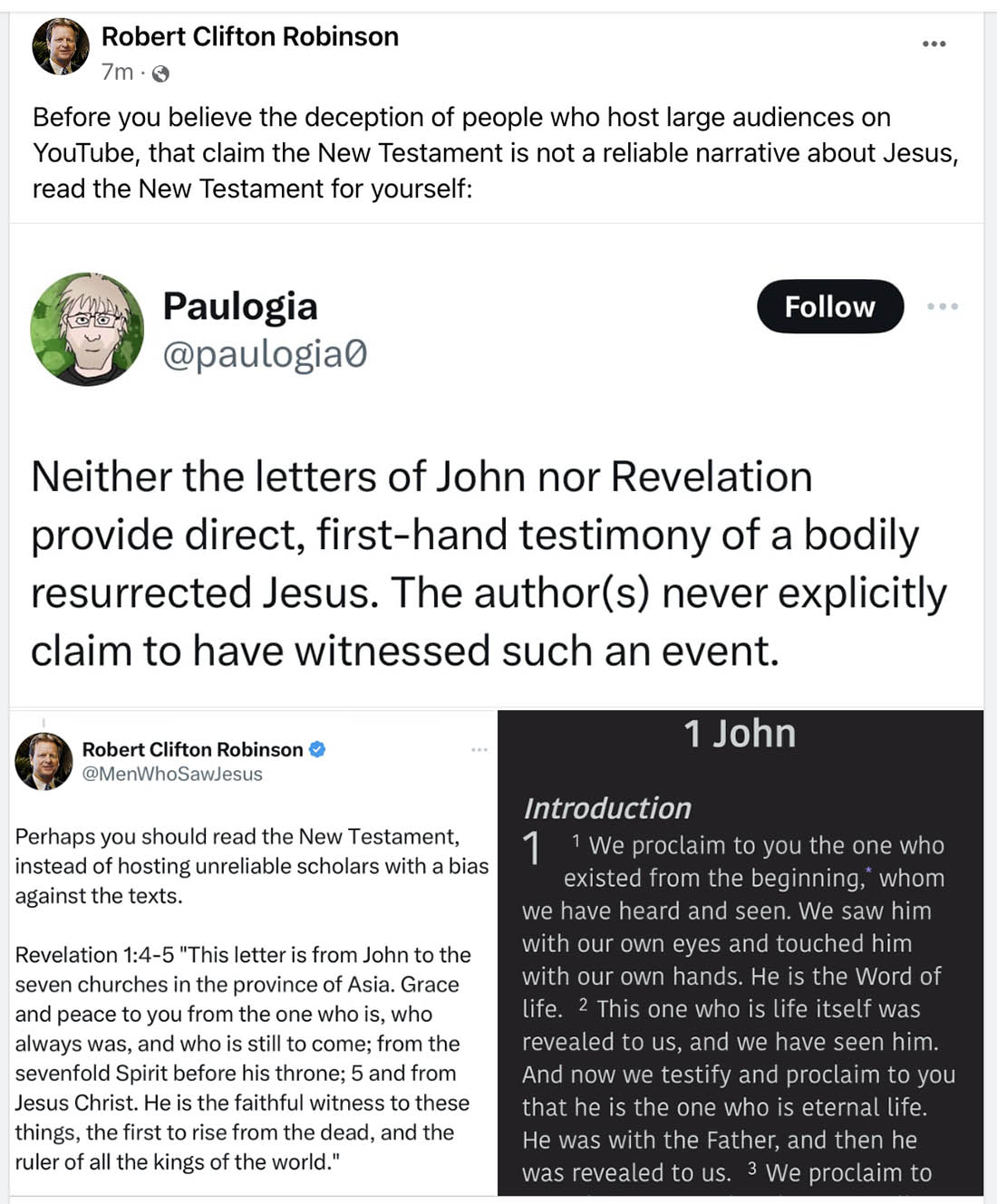Tap the post author's profile picture at top

point(61,47)
